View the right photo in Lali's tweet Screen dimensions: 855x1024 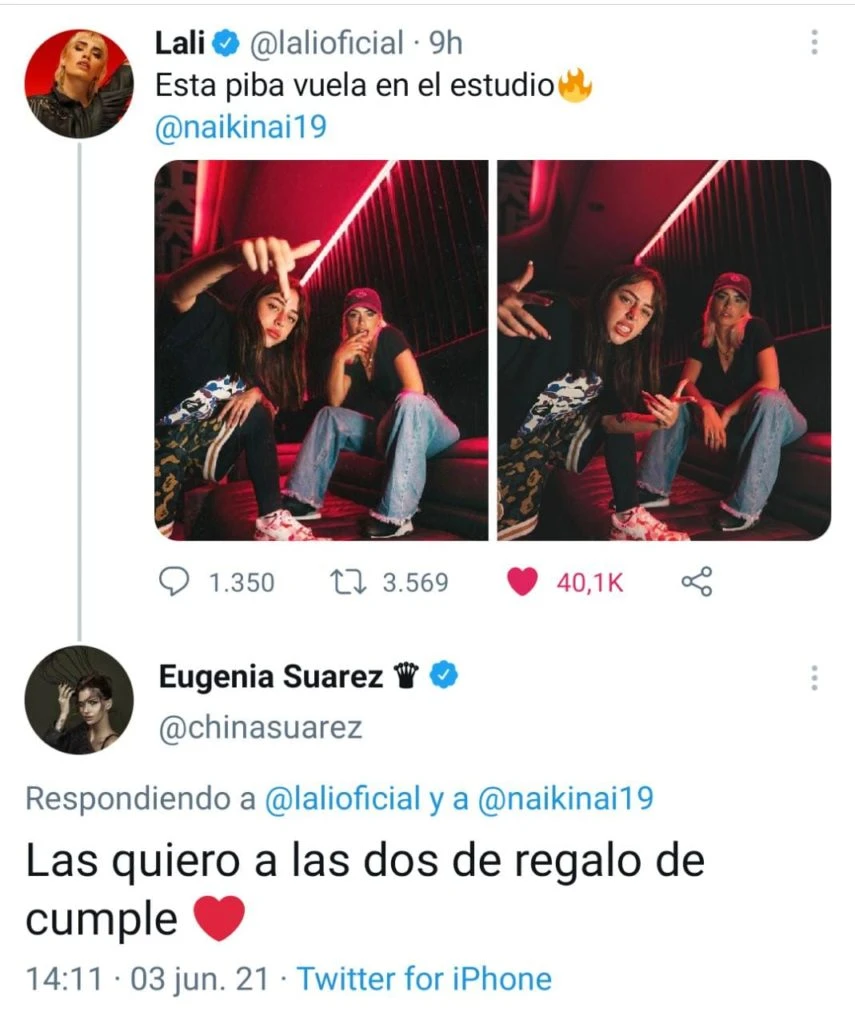[664, 350]
